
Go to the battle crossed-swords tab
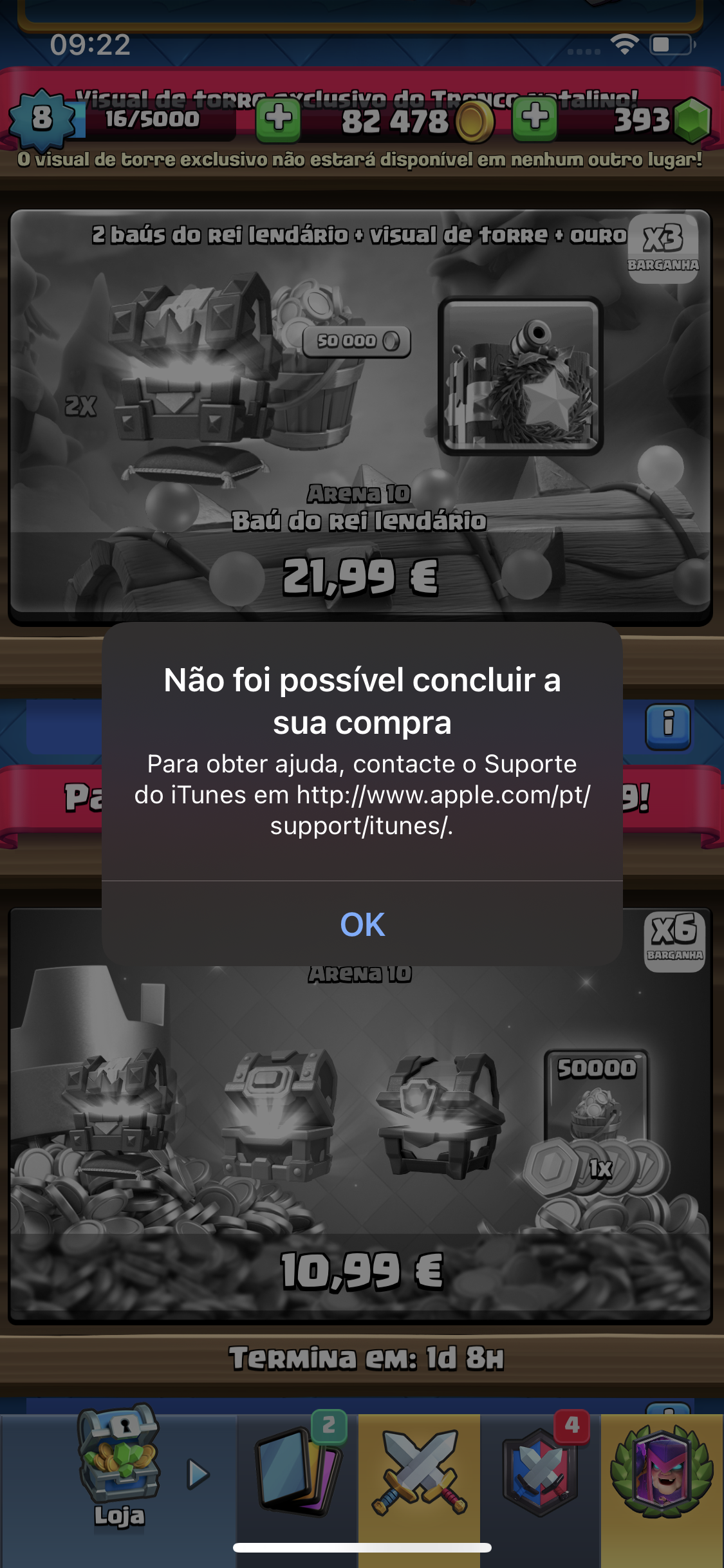(419, 1474)
